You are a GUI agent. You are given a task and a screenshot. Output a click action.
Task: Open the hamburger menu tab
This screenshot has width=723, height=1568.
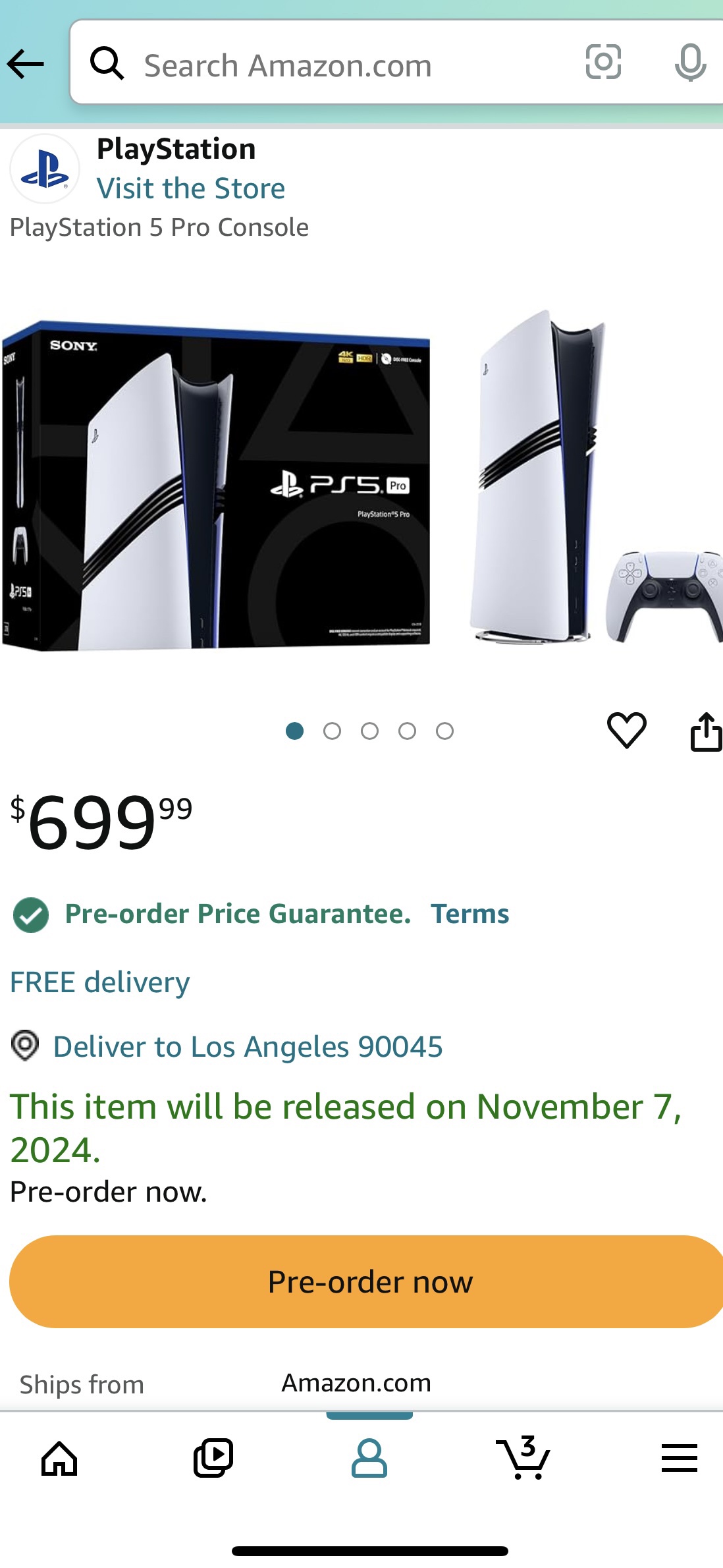coord(680,1457)
